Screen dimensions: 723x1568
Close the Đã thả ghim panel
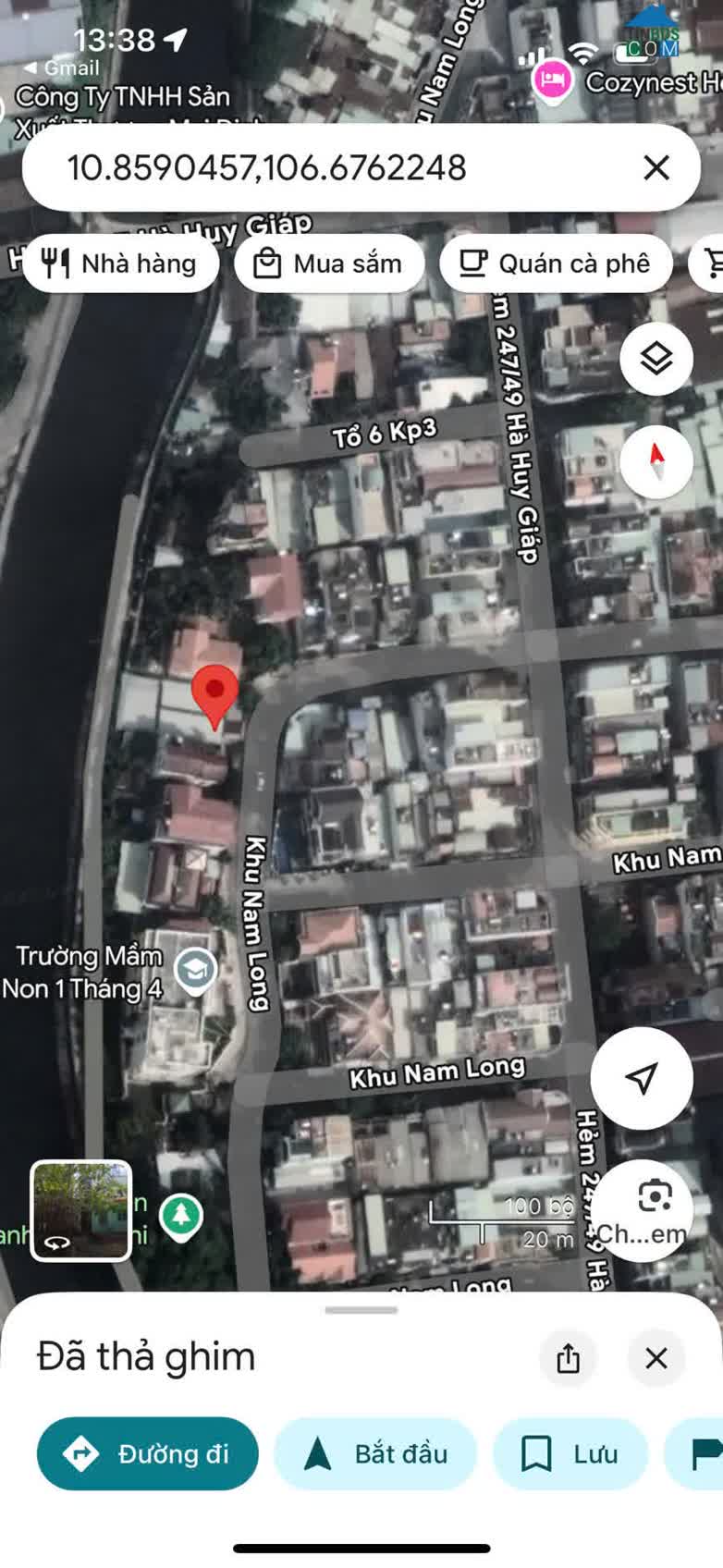656,1357
